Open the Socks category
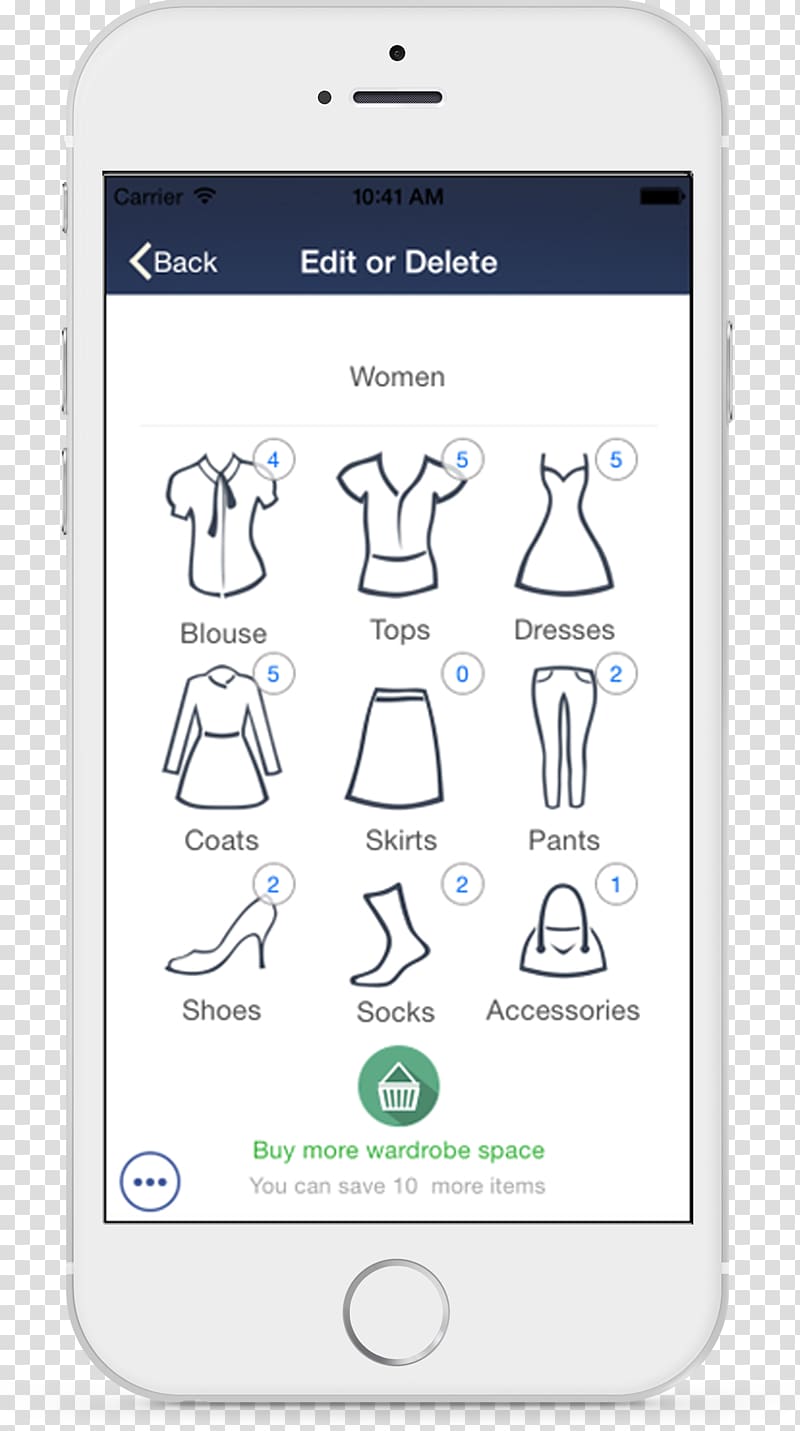This screenshot has height=1431, width=800. 391,936
